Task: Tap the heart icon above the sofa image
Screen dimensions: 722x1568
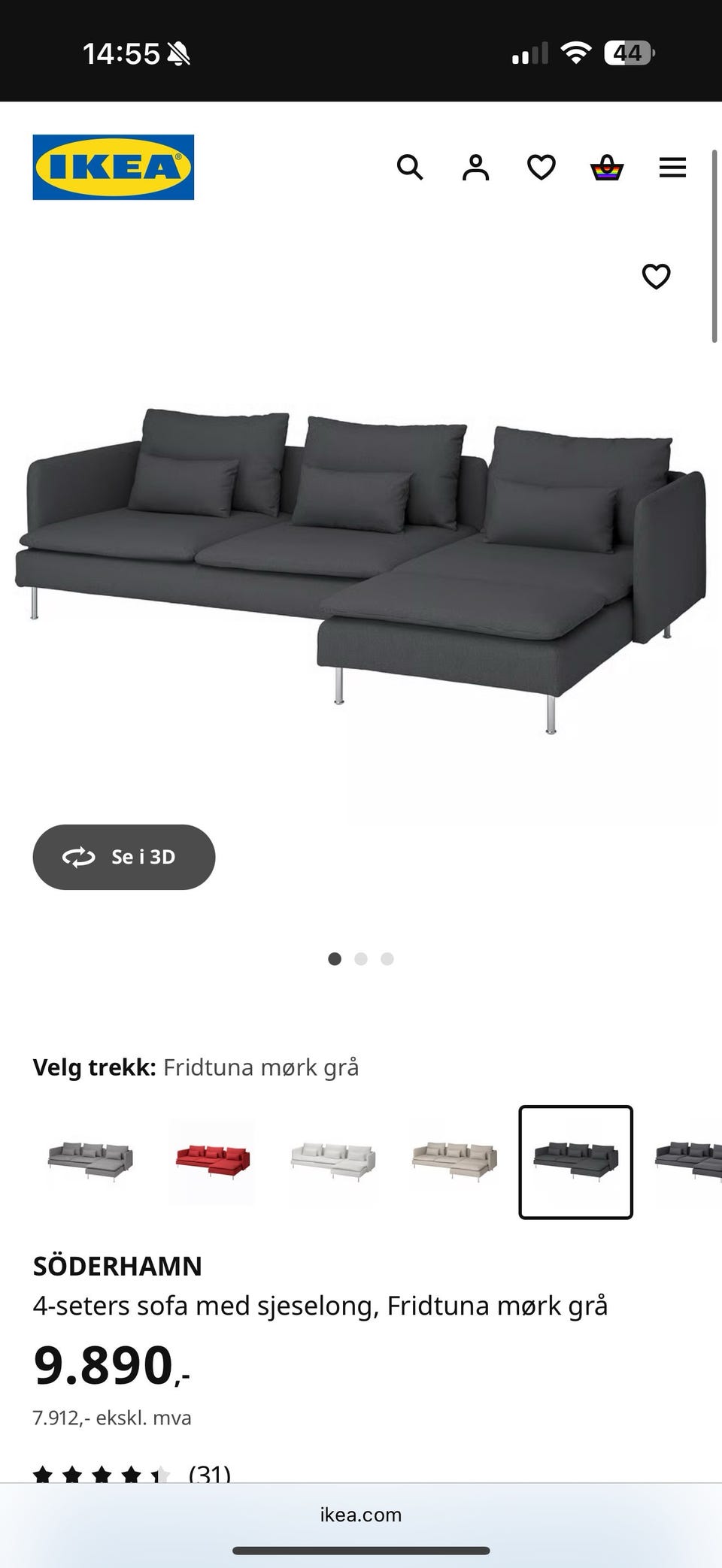Action: 657,277
